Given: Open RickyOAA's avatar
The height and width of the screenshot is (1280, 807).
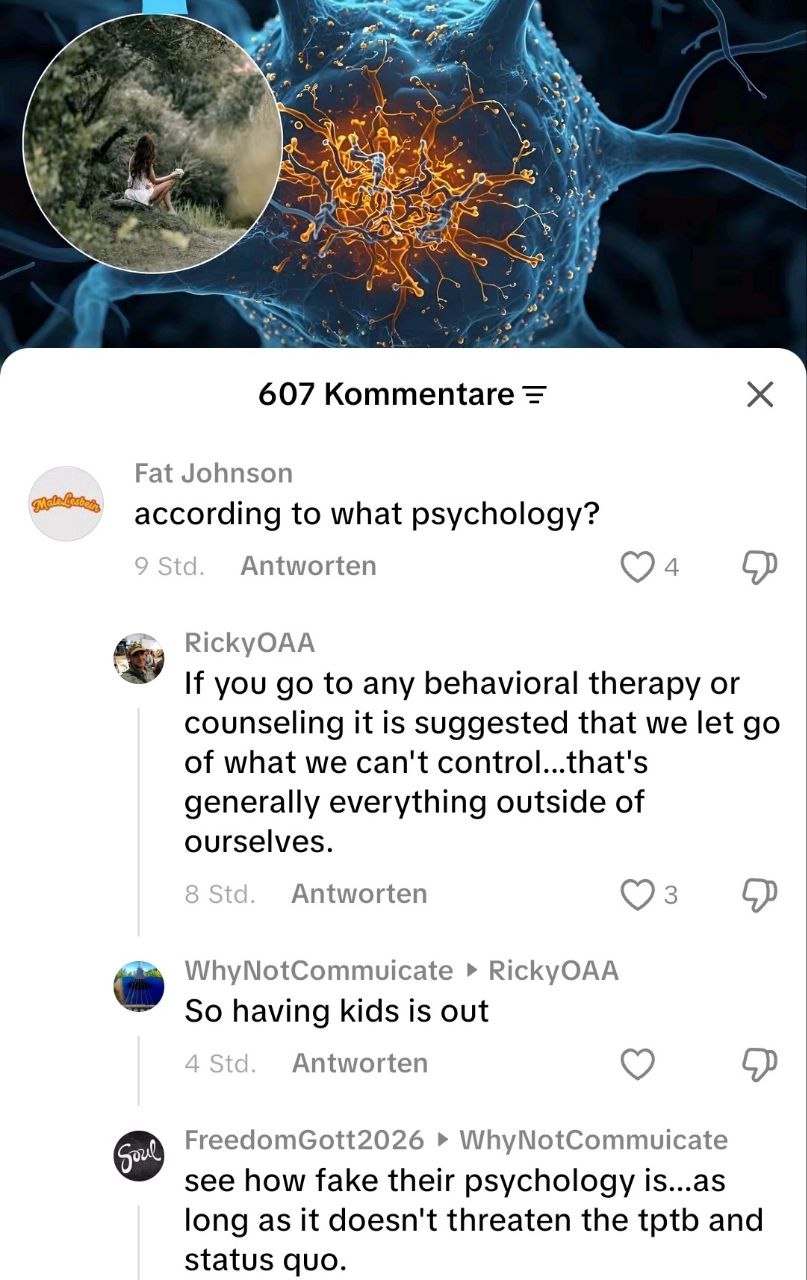Looking at the screenshot, I should click(139, 658).
